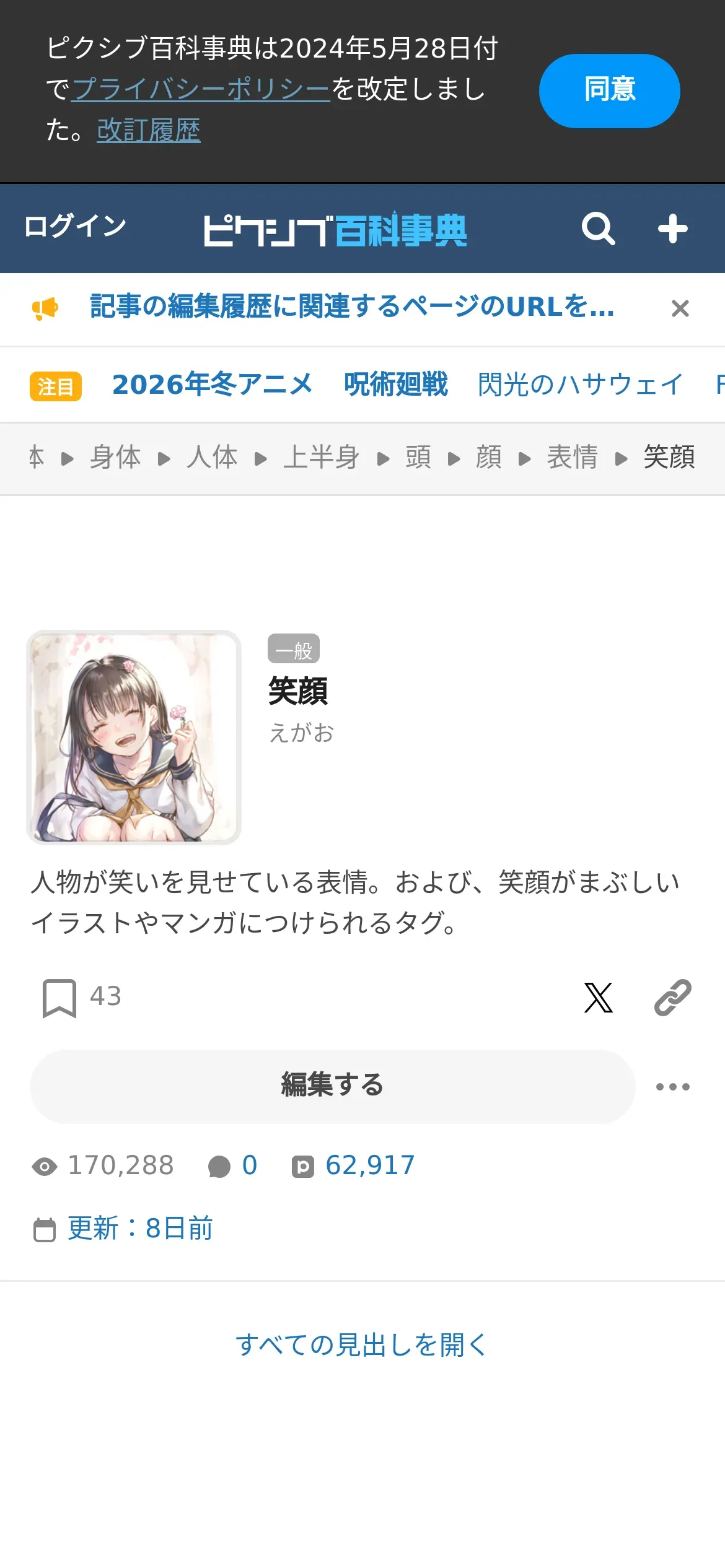Open the 2026年冬アニメ trending topic
The height and width of the screenshot is (1568, 725).
[x=213, y=385]
